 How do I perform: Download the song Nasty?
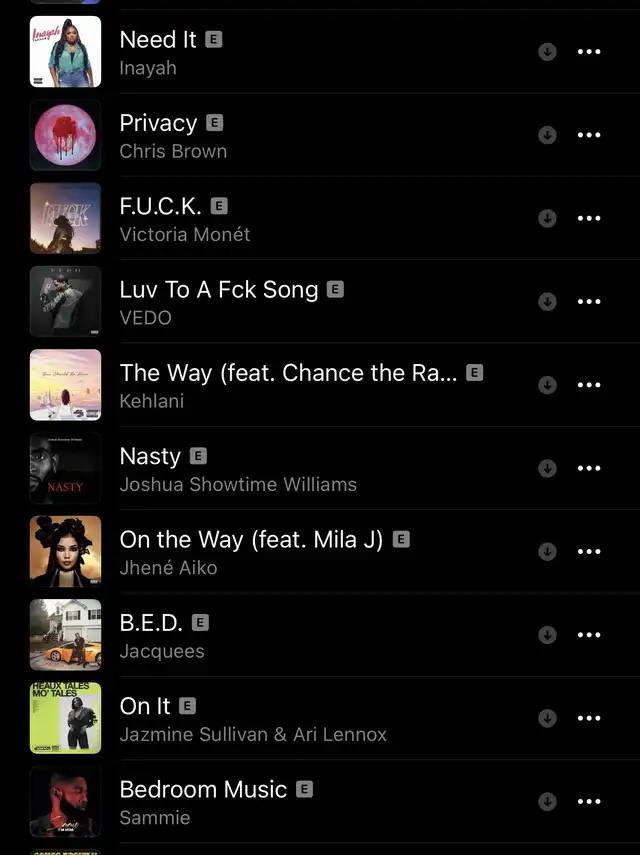point(547,468)
